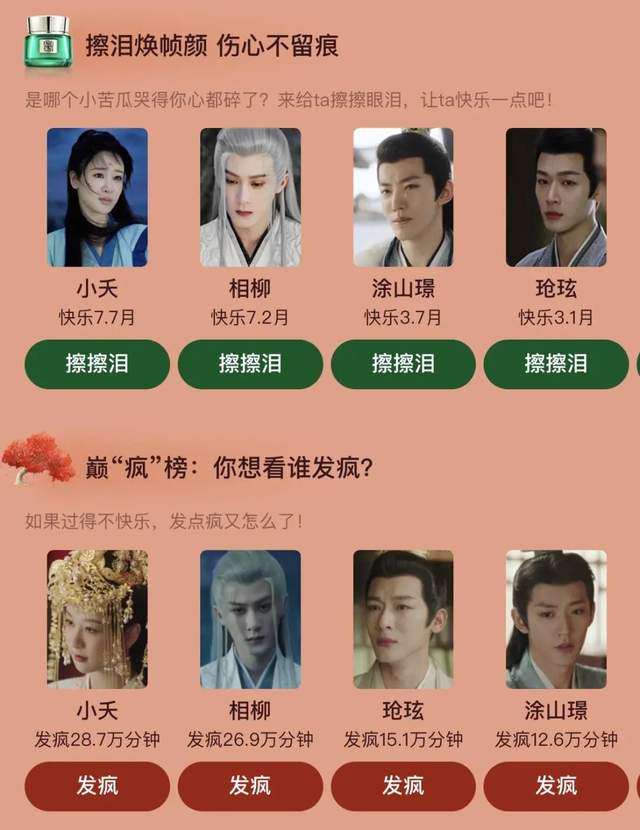The height and width of the screenshot is (830, 640).
Task: Select 擦擦泪 under 涂山璟 in tears section
Action: tap(403, 364)
